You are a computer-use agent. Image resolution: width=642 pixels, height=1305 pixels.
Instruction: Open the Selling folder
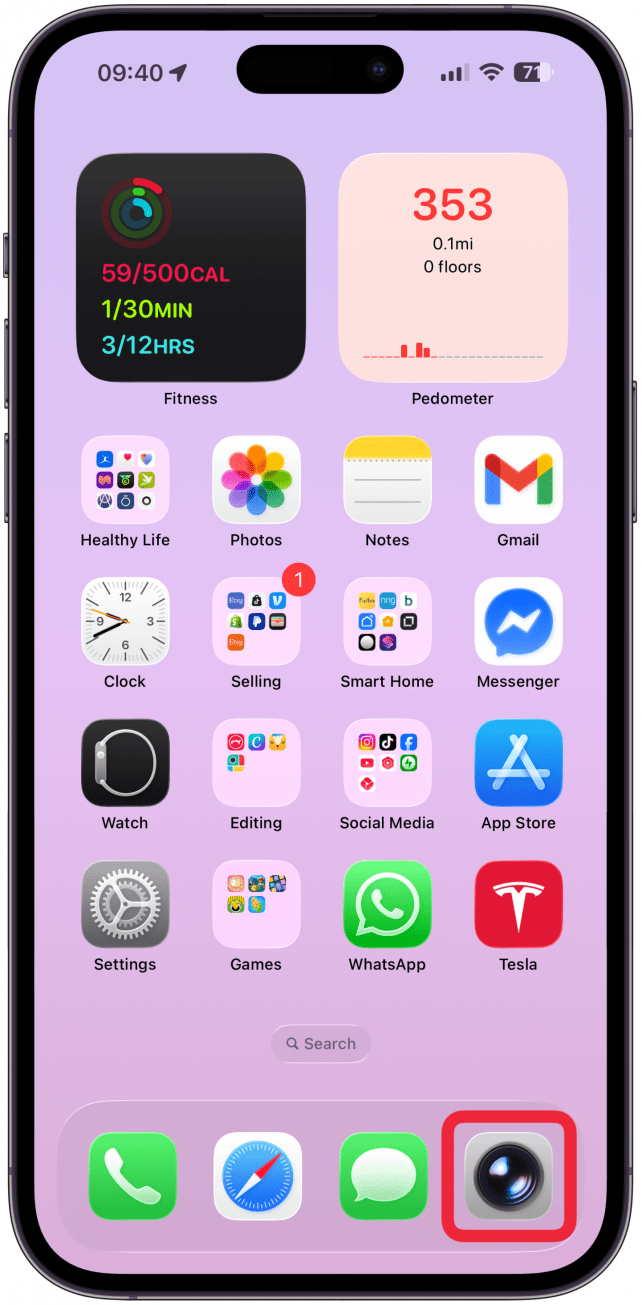[x=256, y=621]
